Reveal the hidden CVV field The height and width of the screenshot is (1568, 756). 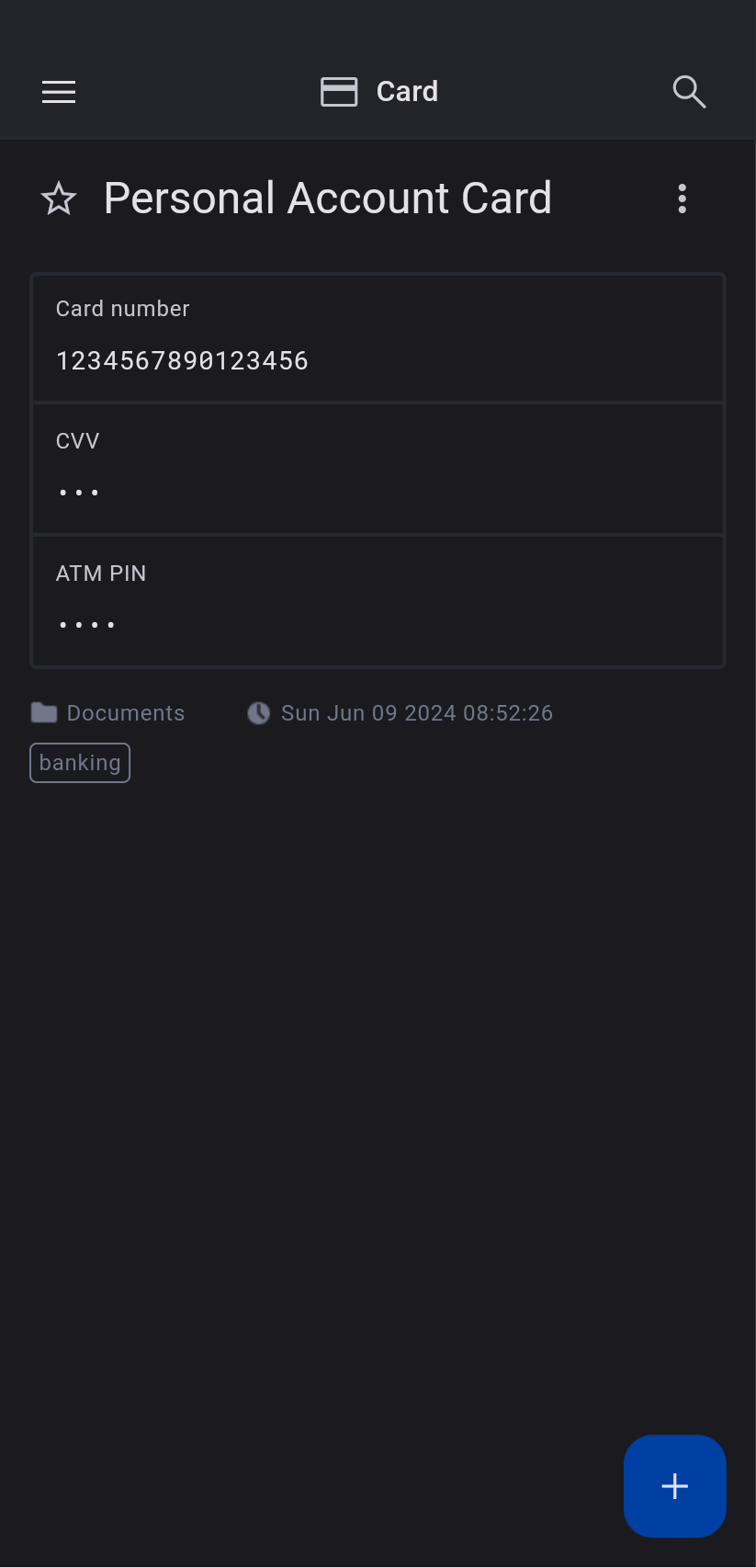(378, 470)
